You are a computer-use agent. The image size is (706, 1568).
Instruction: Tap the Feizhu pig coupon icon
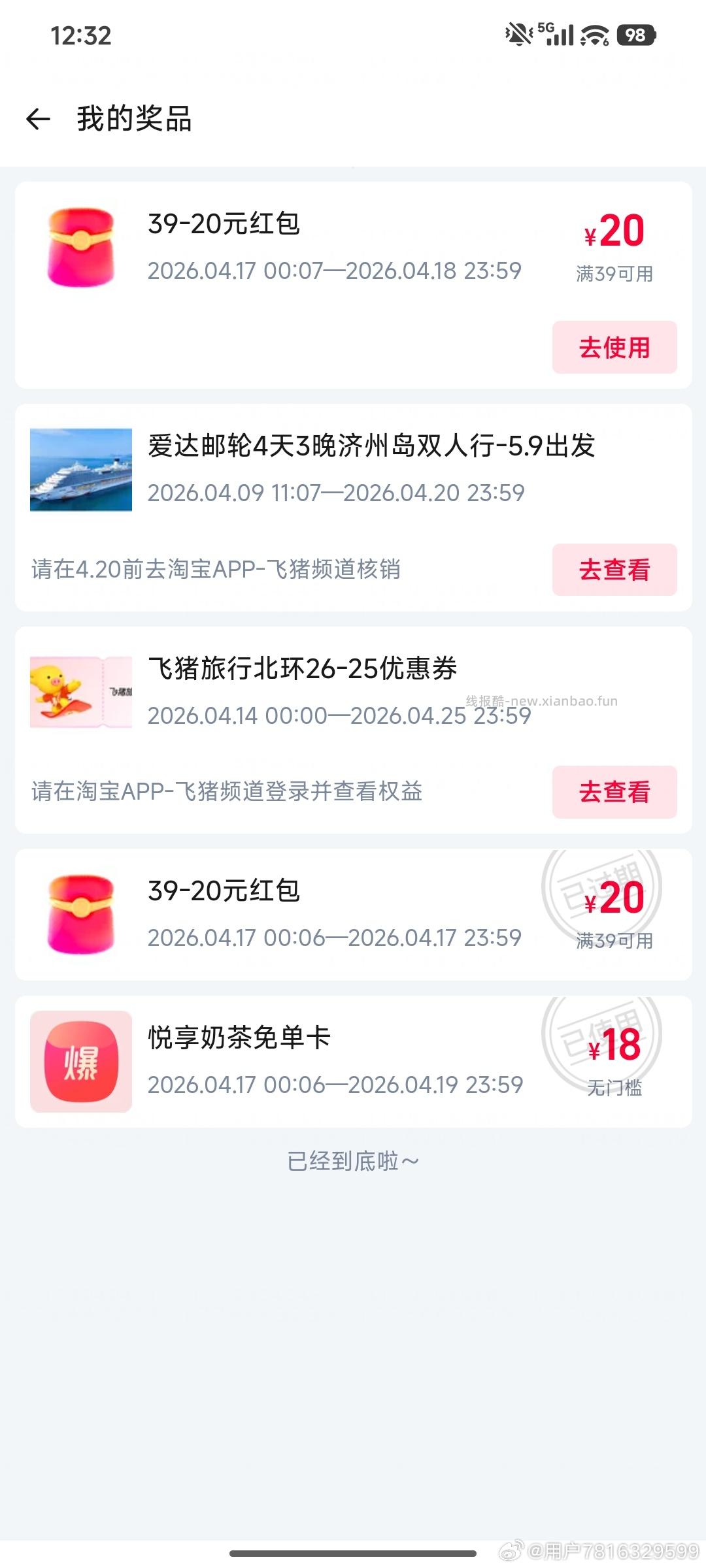click(x=81, y=693)
